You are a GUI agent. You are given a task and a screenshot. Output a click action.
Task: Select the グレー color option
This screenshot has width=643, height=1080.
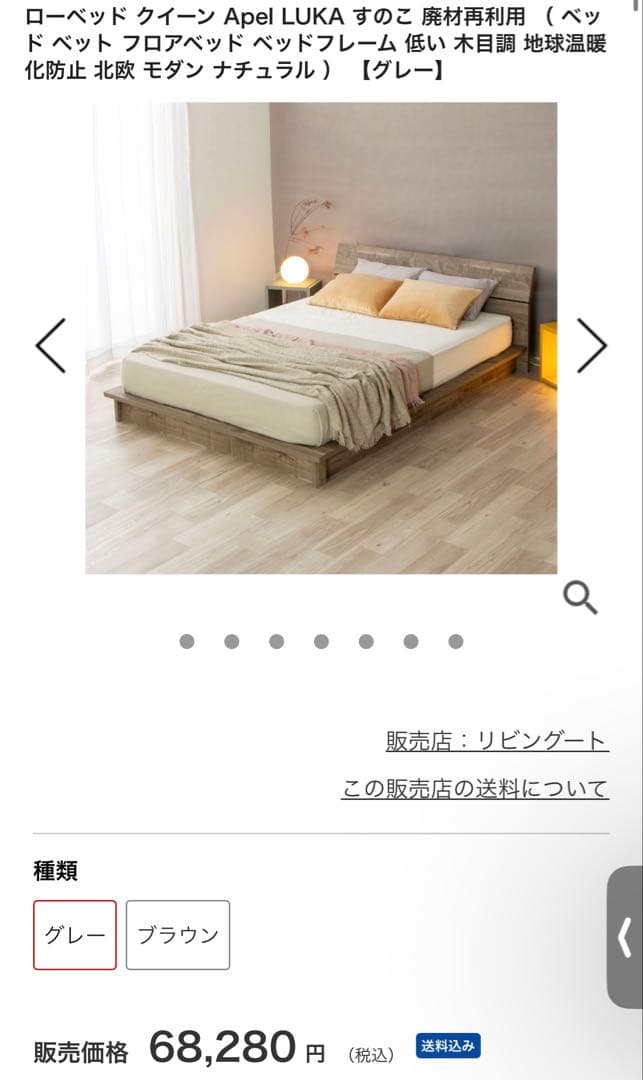tap(75, 935)
